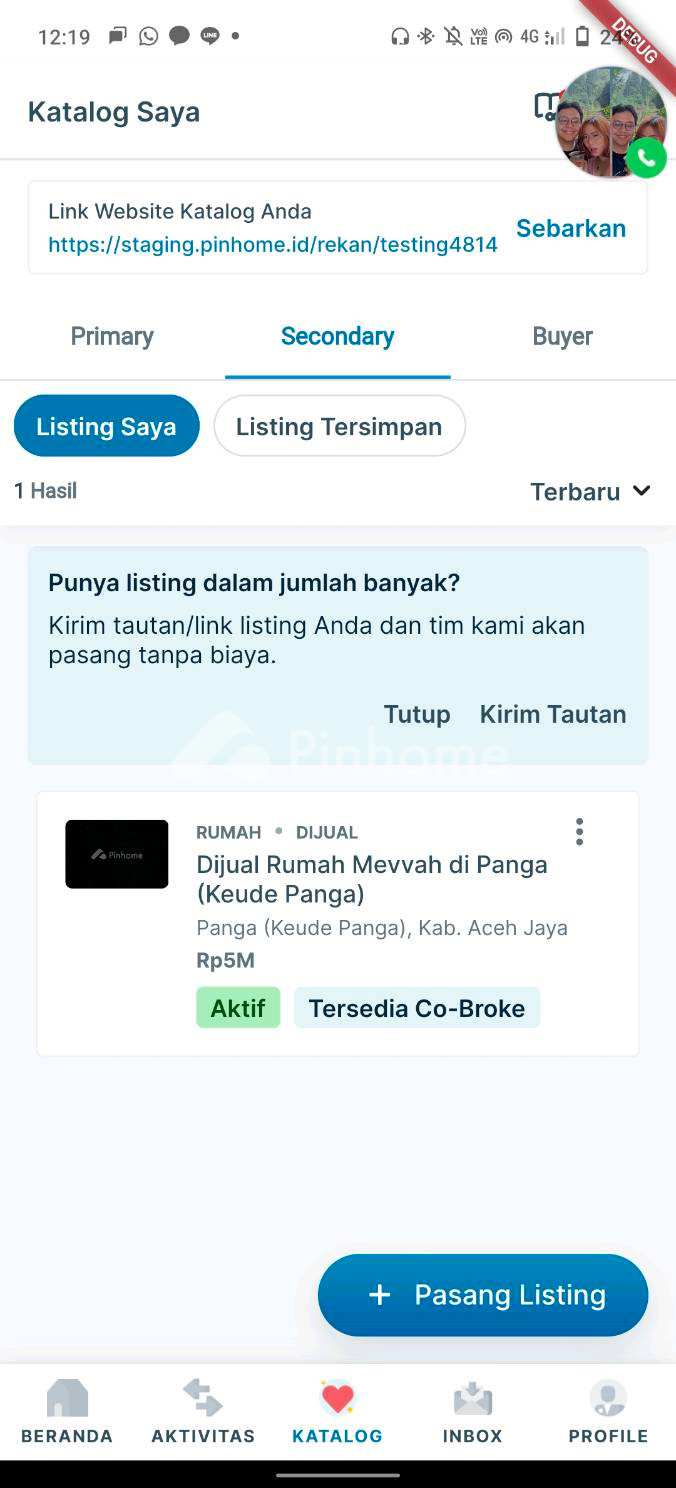
Task: Open the Inbox tab
Action: click(472, 1411)
